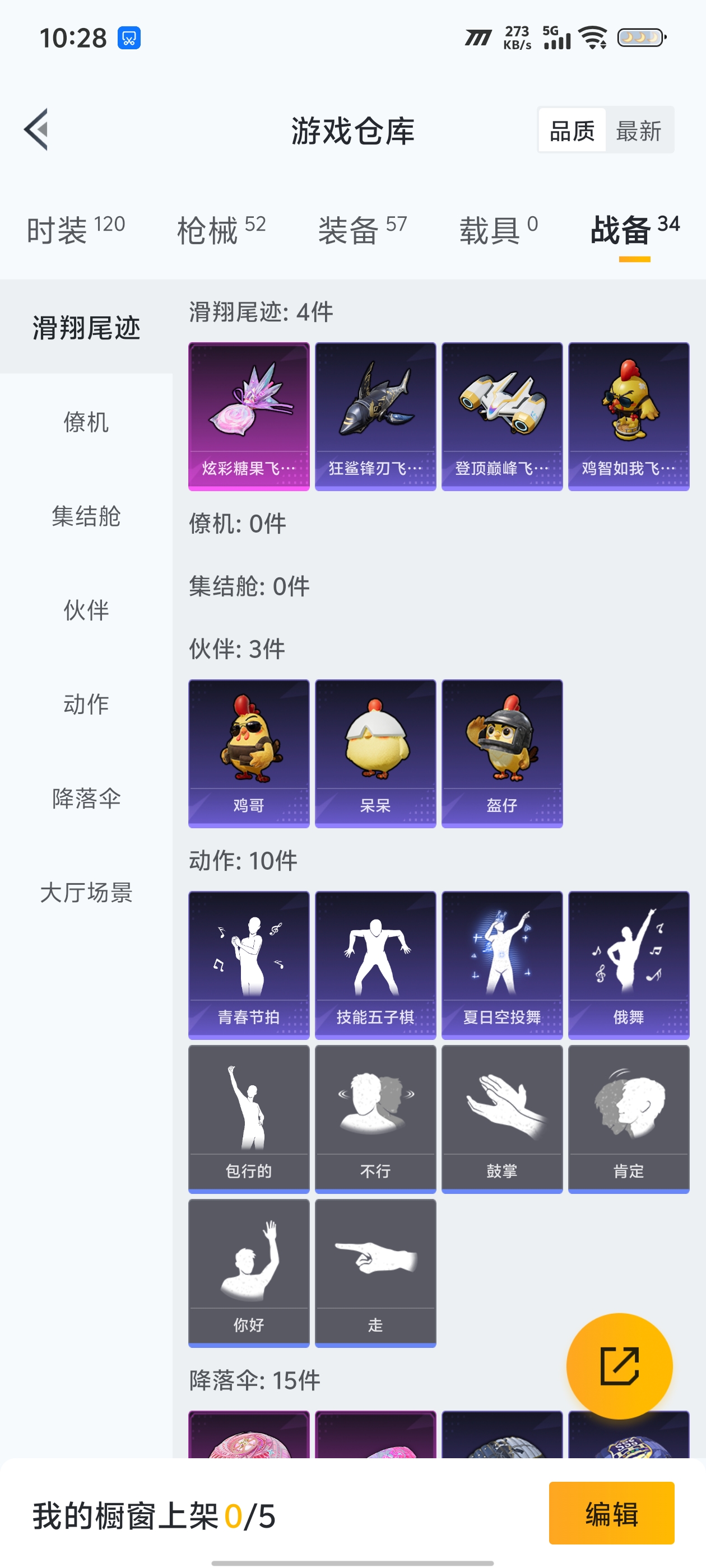Jump to 集结舱 section

point(86,516)
